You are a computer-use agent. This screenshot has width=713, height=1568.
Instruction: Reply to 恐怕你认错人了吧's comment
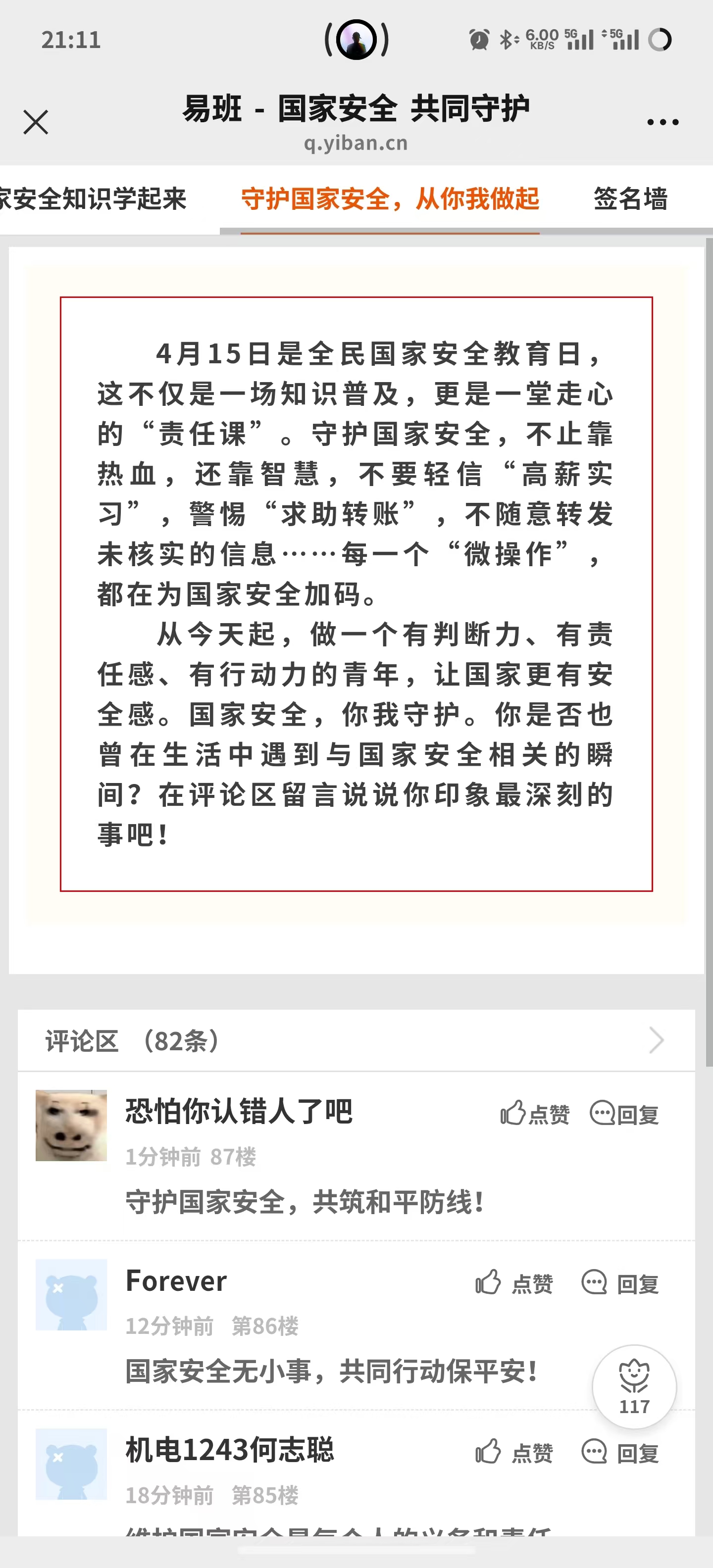point(625,1114)
